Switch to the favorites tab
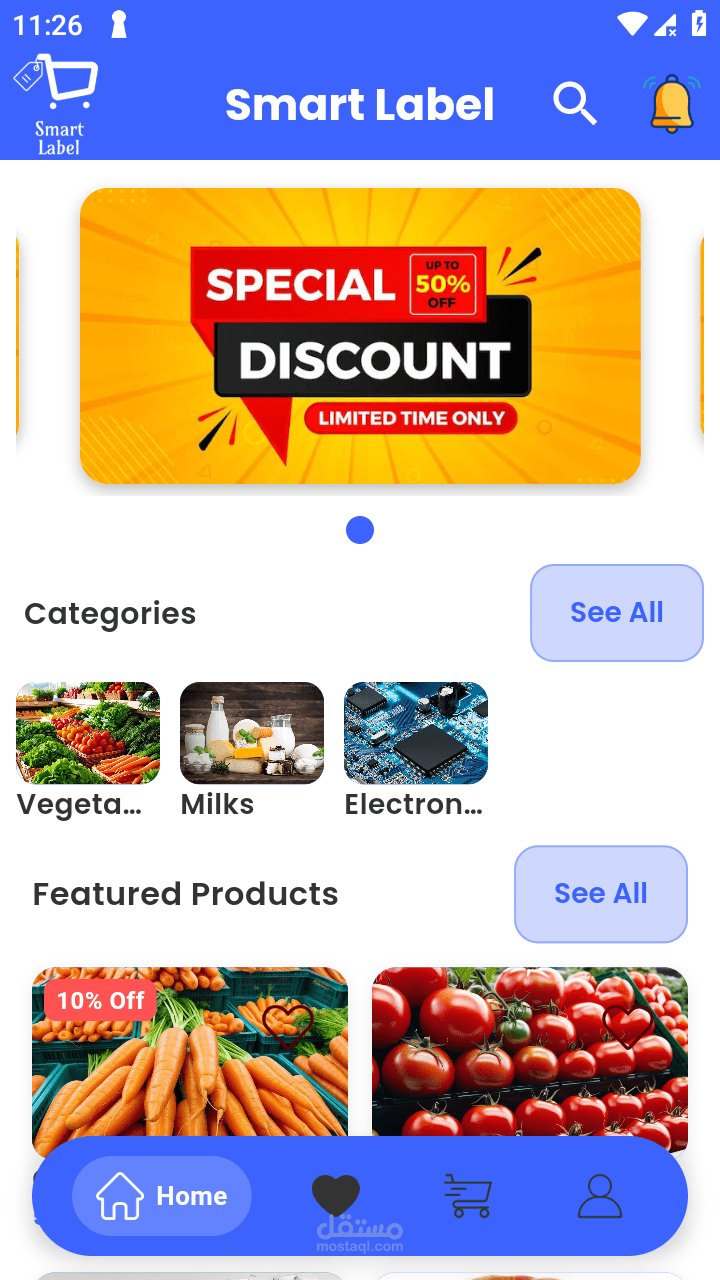 tap(335, 1196)
